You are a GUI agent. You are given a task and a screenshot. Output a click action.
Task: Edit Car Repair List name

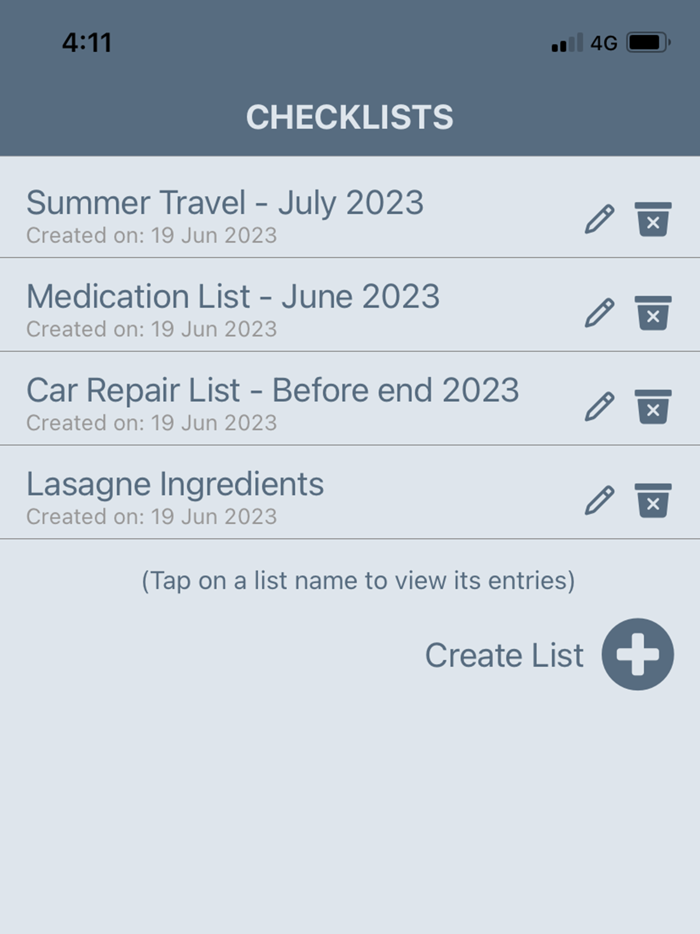[599, 406]
